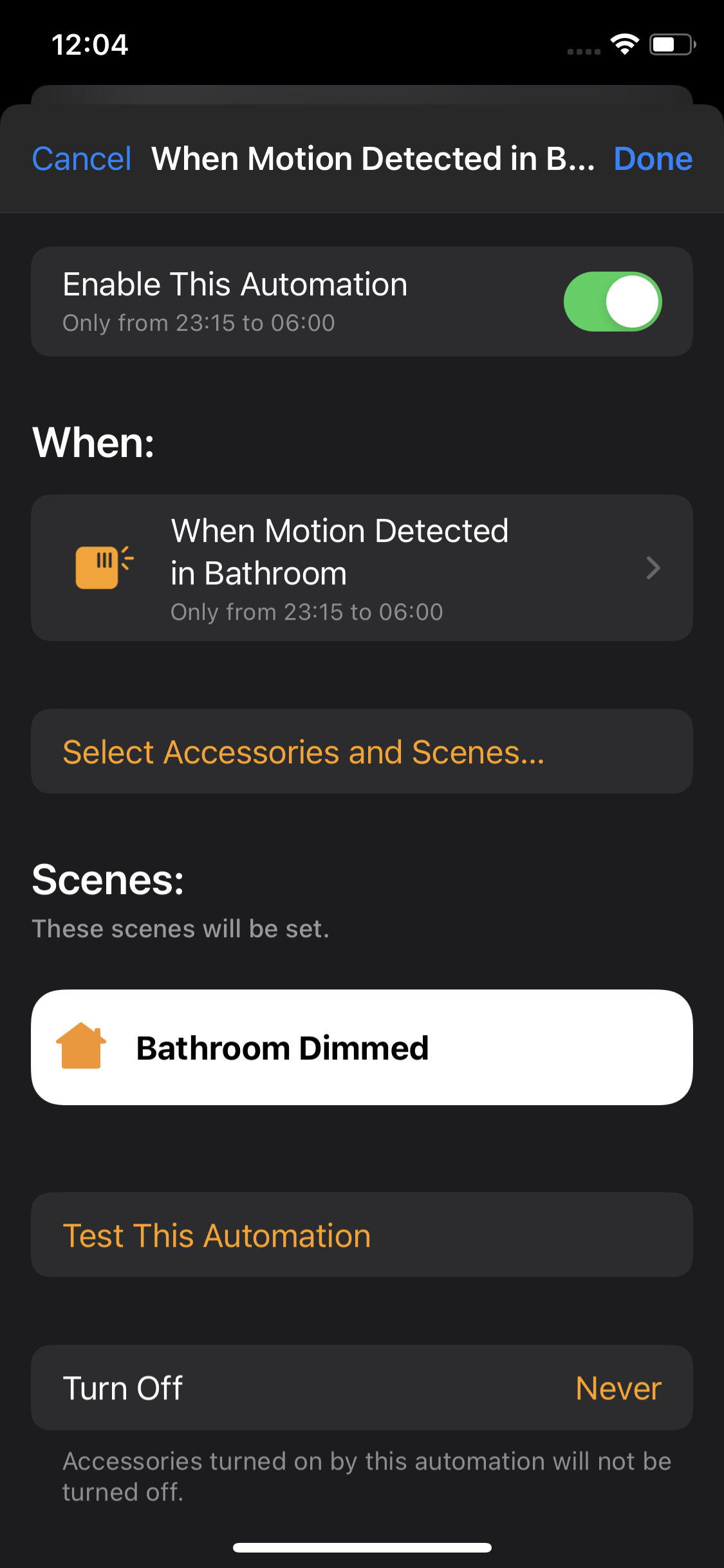Screen dimensions: 724x1568
Task: Open the When Motion Detected in Bathroom trigger
Action: (x=362, y=568)
